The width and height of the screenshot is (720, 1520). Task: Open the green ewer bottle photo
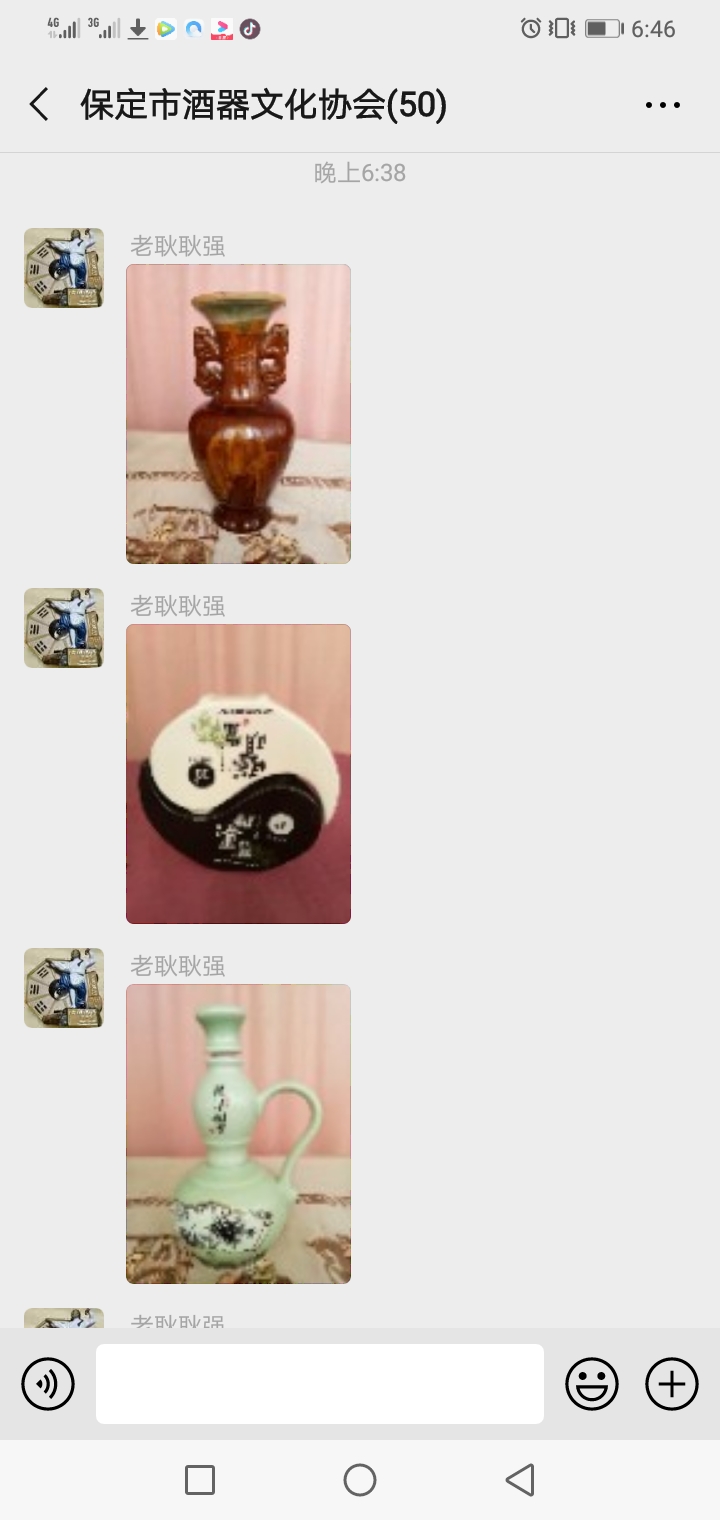pos(238,1133)
